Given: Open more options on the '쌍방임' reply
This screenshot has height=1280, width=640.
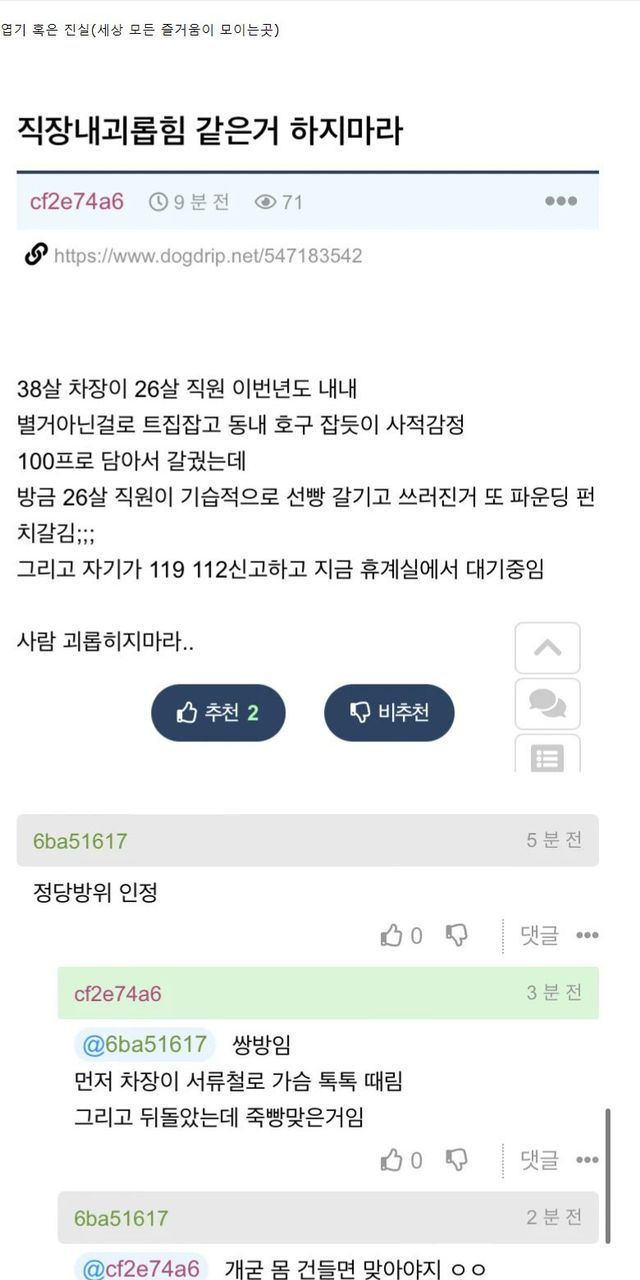Looking at the screenshot, I should (x=587, y=1160).
